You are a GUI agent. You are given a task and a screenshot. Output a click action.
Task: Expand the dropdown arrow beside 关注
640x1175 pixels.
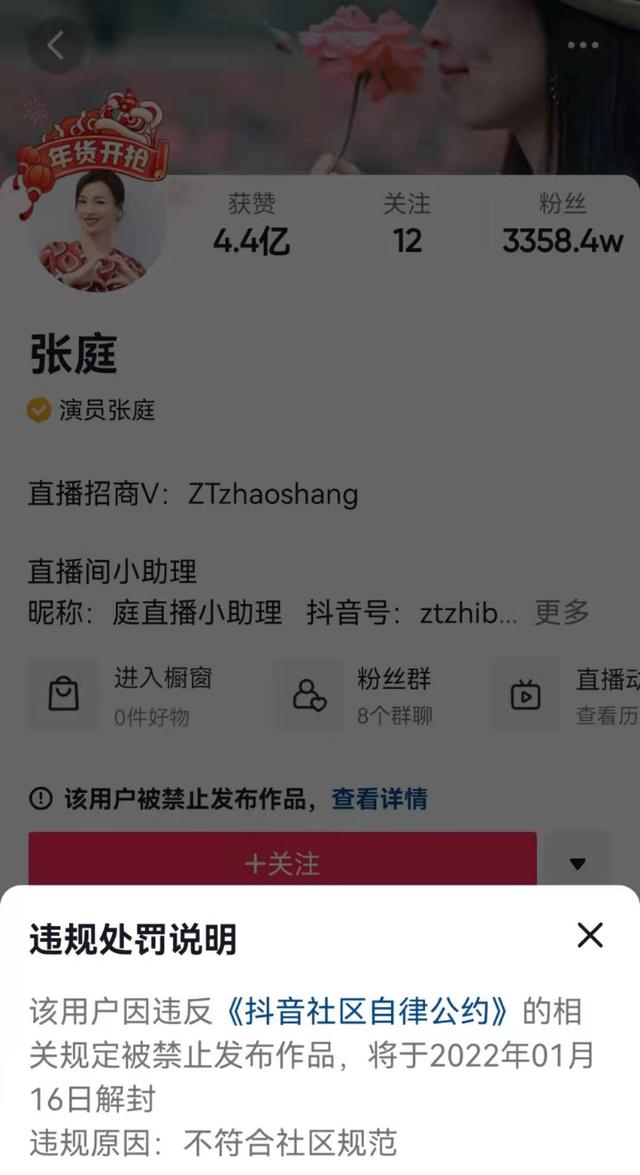point(577,863)
